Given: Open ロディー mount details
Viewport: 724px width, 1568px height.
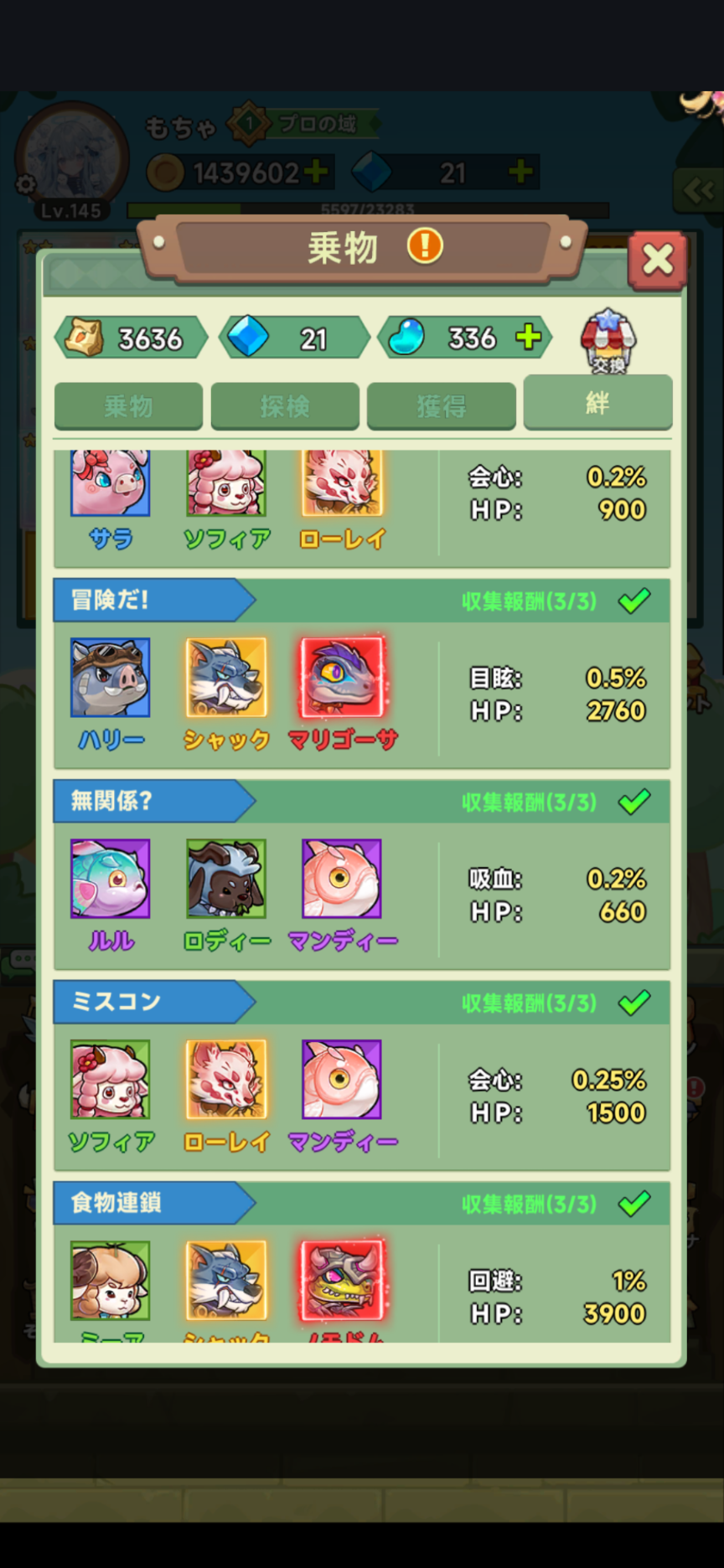Looking at the screenshot, I should coord(226,879).
